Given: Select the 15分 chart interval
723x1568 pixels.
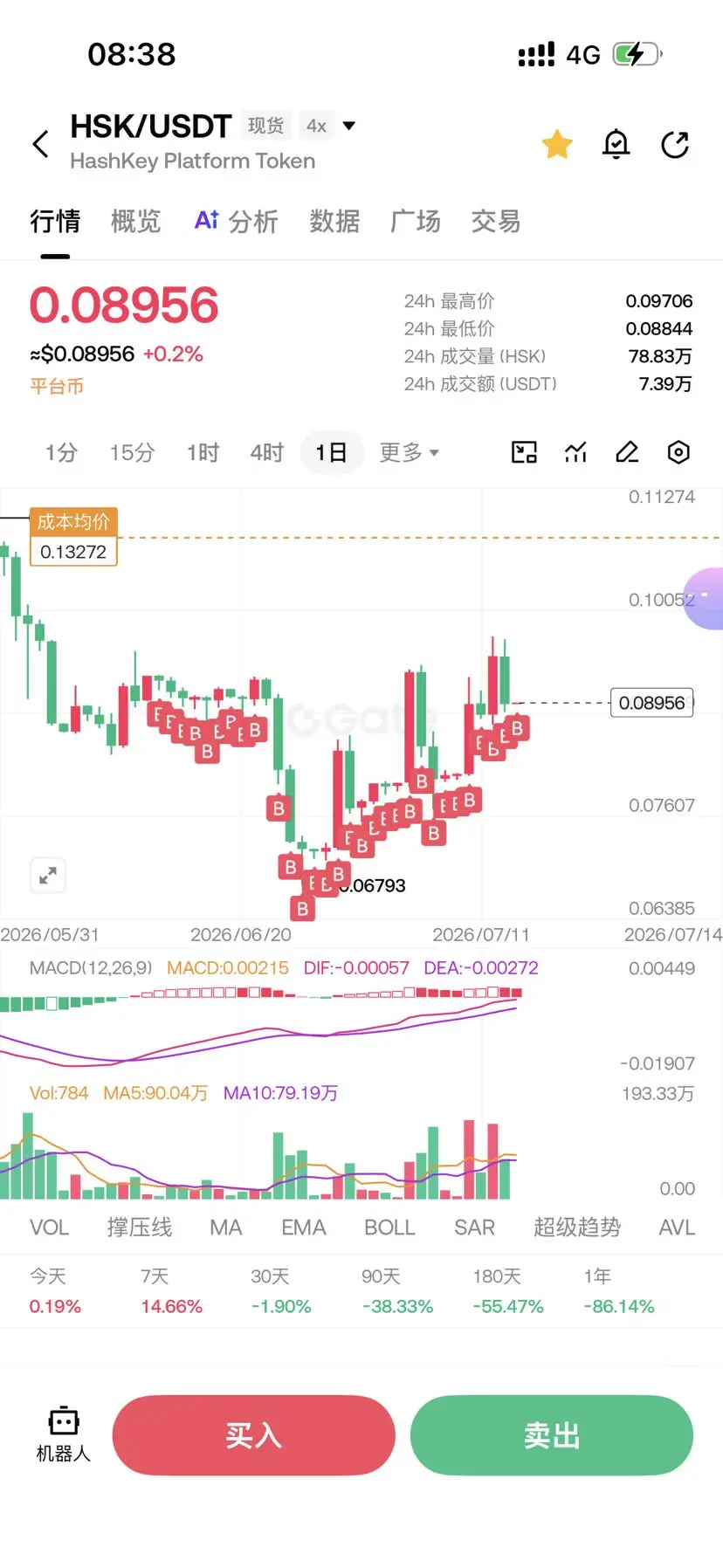Looking at the screenshot, I should pyautogui.click(x=132, y=452).
